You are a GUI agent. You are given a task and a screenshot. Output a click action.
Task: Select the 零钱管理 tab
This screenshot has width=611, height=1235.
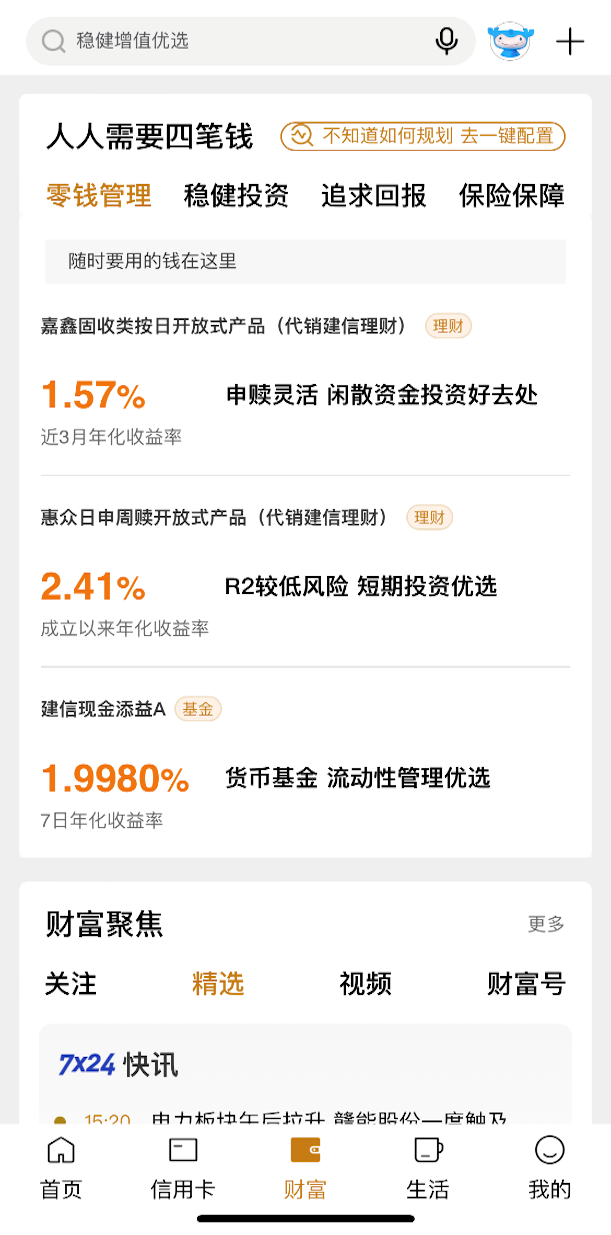point(99,196)
